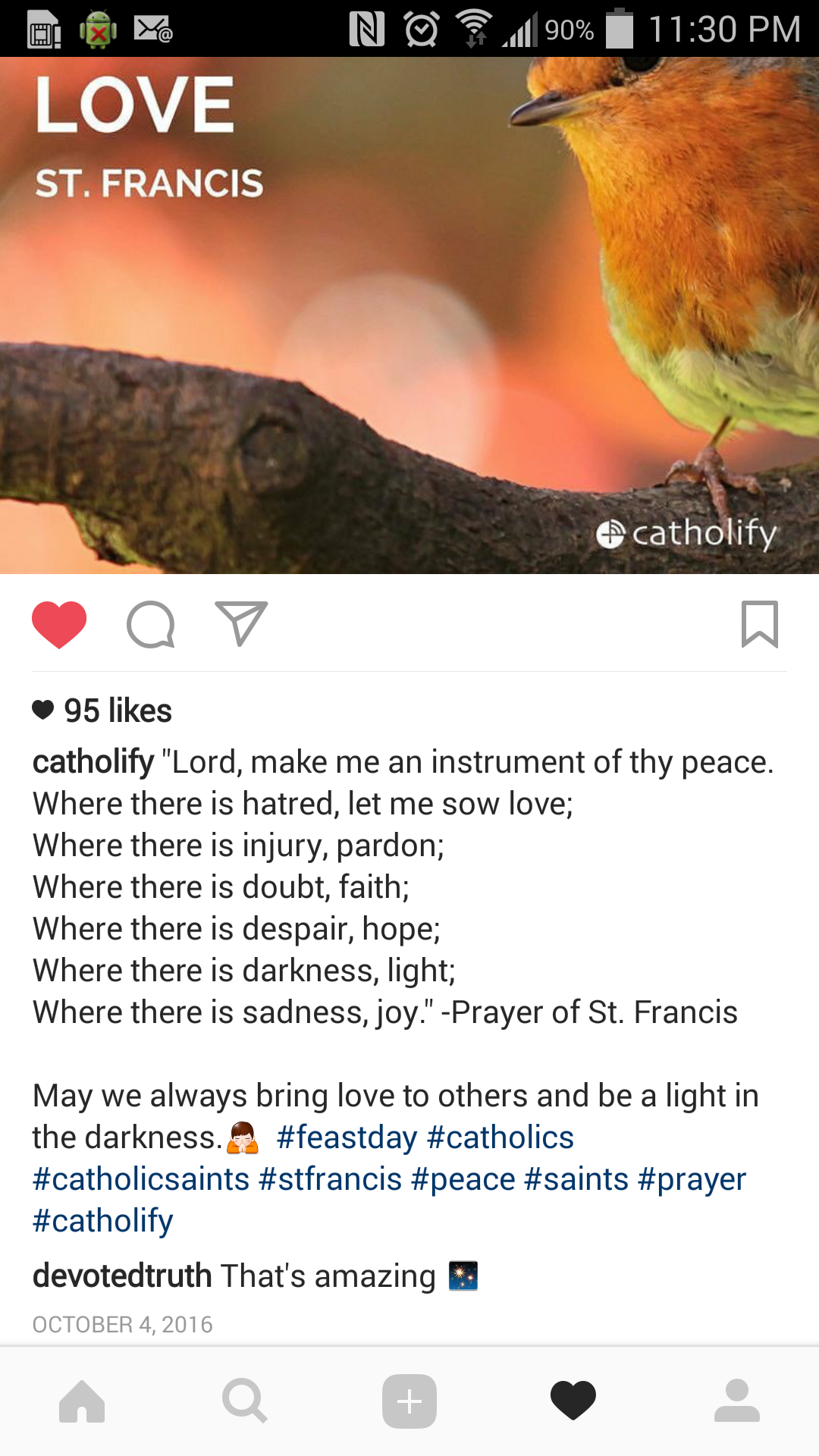Open the #feastday hashtag
Viewport: 819px width, 1456px height.
pyautogui.click(x=347, y=1137)
